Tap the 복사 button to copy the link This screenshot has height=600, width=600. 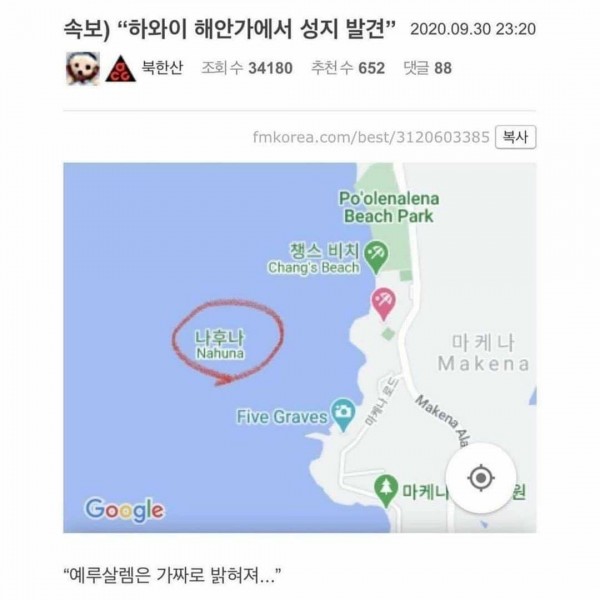point(515,137)
